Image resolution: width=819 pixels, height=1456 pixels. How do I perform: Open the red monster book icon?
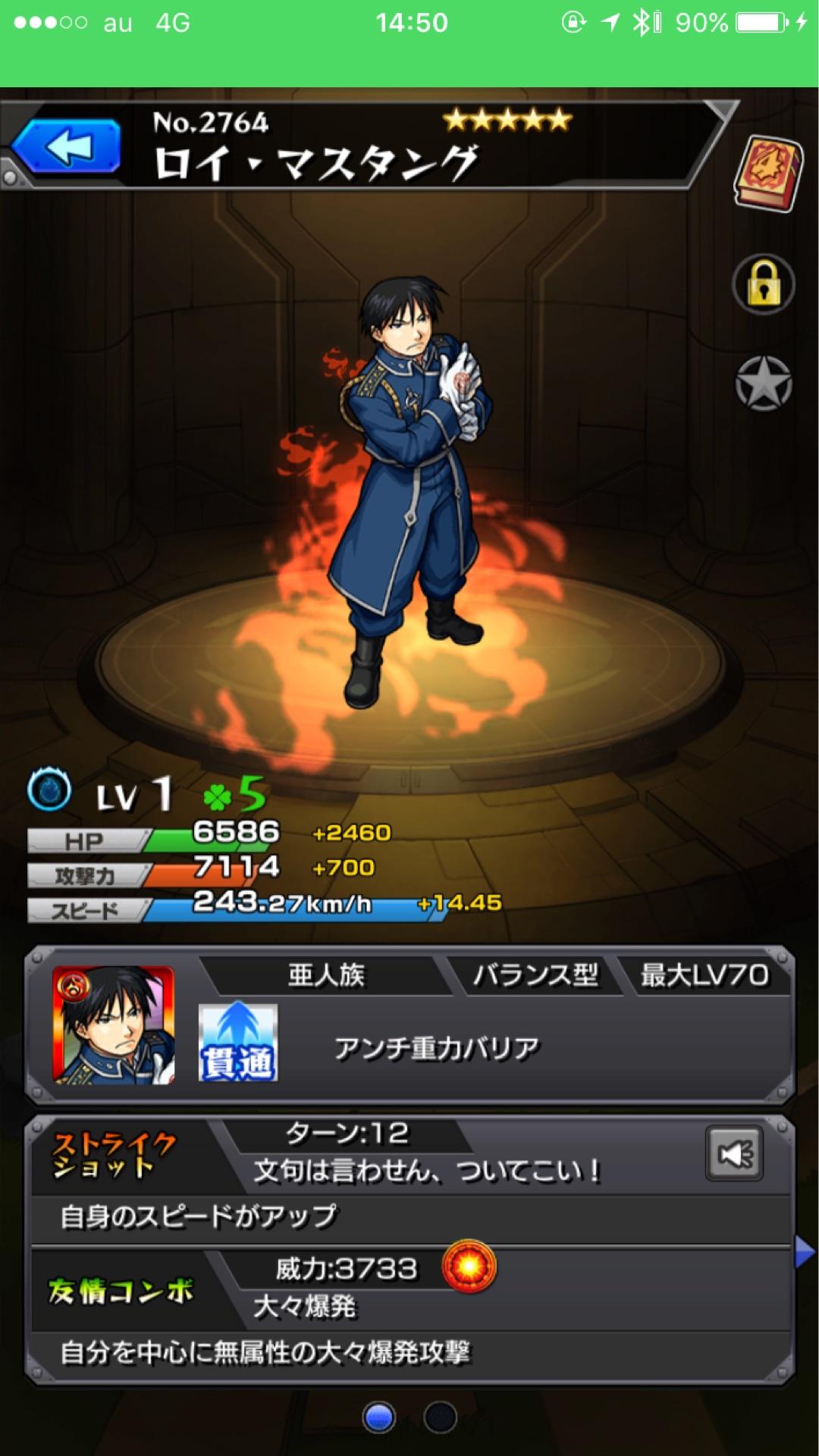(767, 173)
